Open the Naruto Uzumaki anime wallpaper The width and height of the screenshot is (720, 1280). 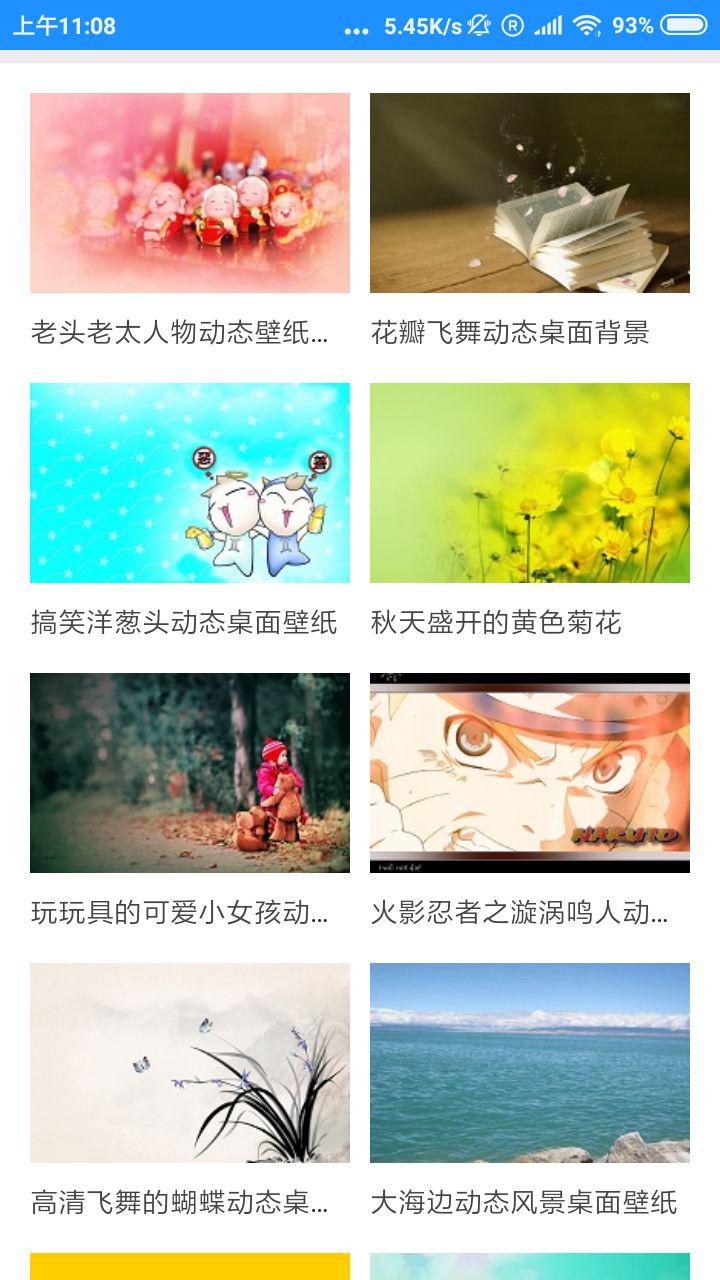click(x=530, y=772)
